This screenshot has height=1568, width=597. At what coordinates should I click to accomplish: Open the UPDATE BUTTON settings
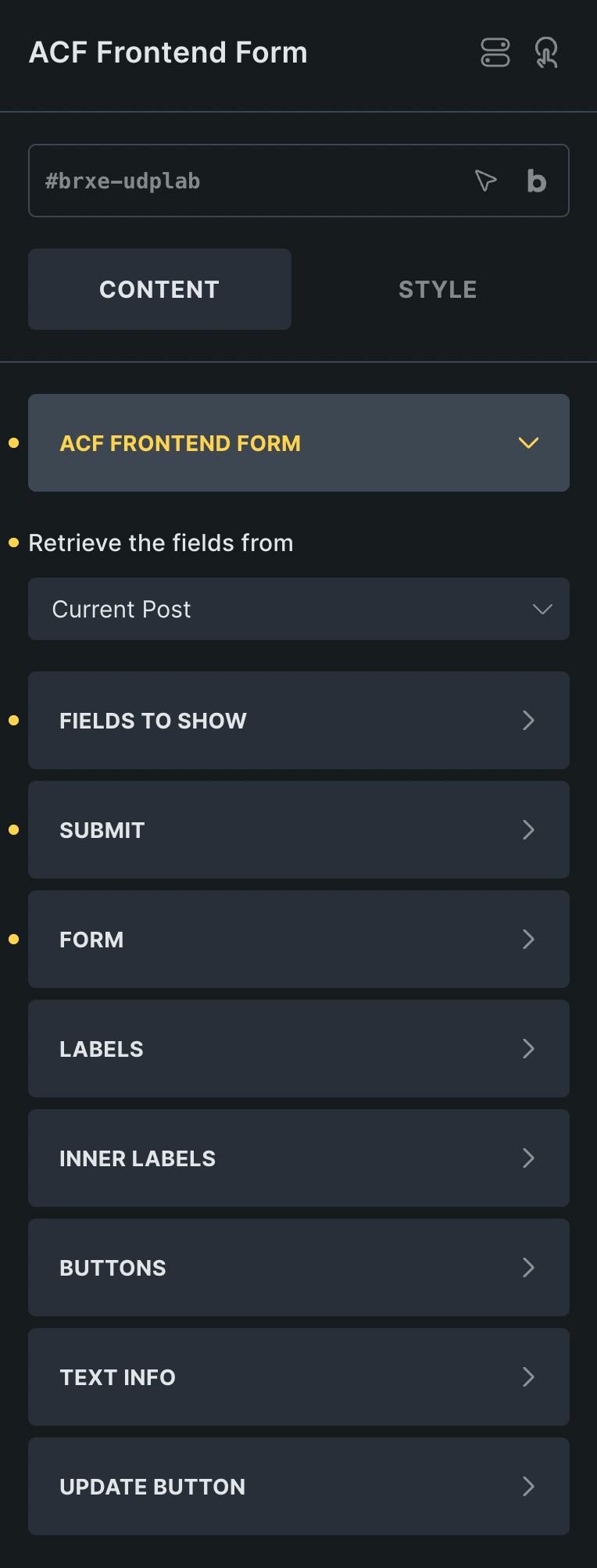pyautogui.click(x=298, y=1487)
